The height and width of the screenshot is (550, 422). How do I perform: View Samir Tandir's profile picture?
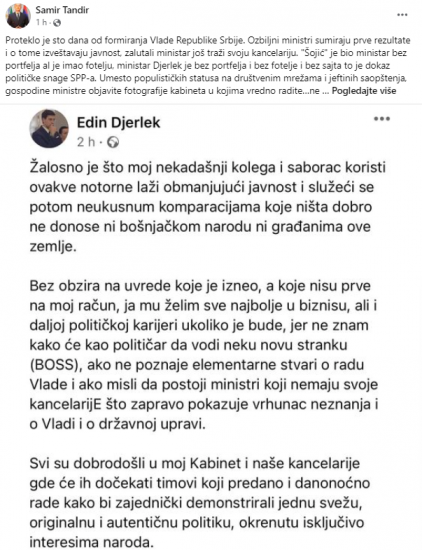pos(18,16)
